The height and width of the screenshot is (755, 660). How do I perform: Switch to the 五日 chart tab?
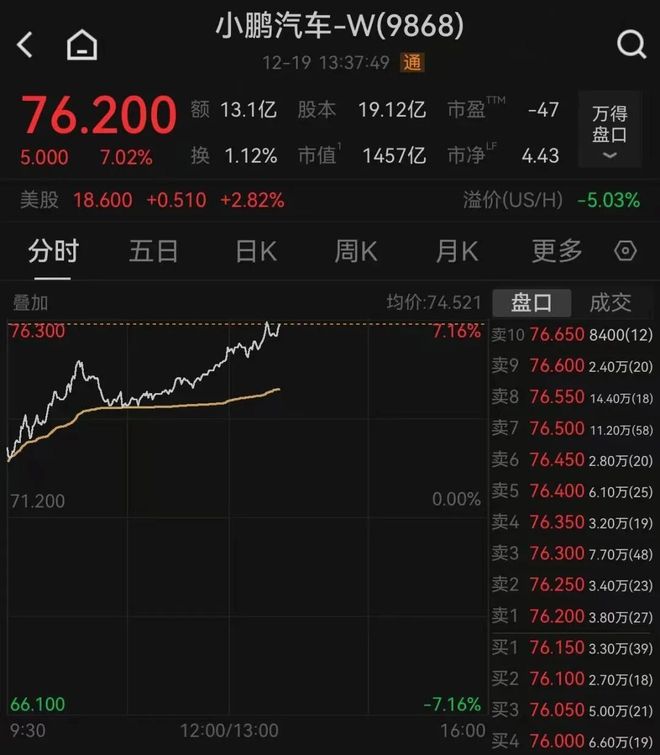point(153,250)
